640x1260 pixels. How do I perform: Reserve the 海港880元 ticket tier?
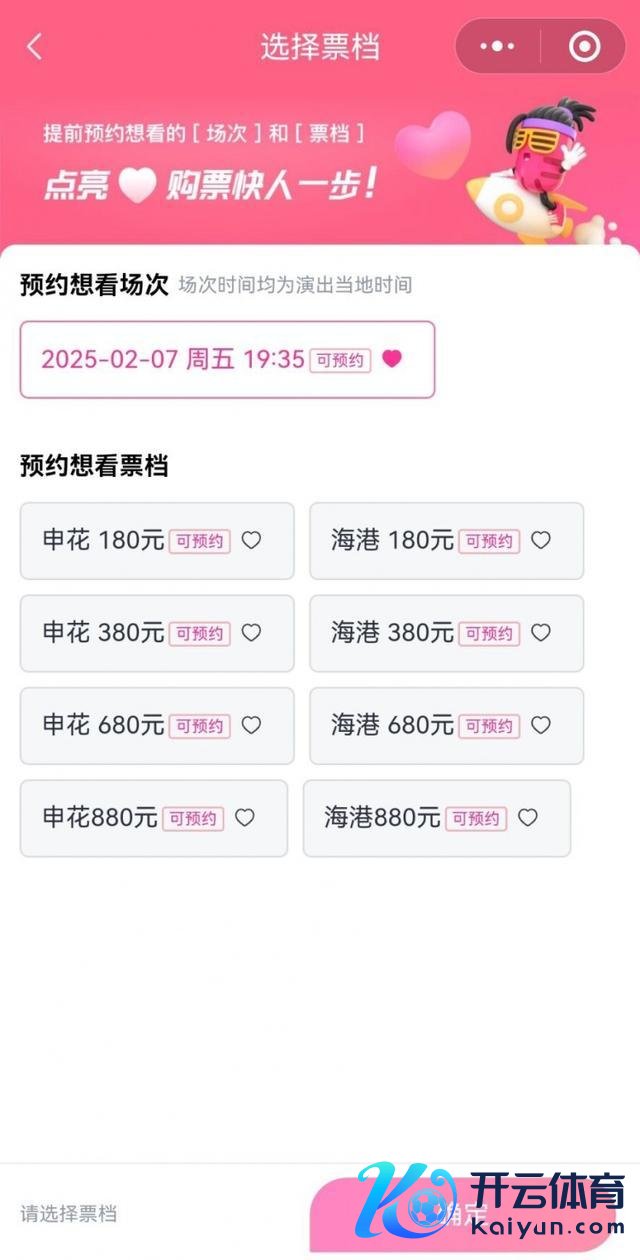coord(436,818)
